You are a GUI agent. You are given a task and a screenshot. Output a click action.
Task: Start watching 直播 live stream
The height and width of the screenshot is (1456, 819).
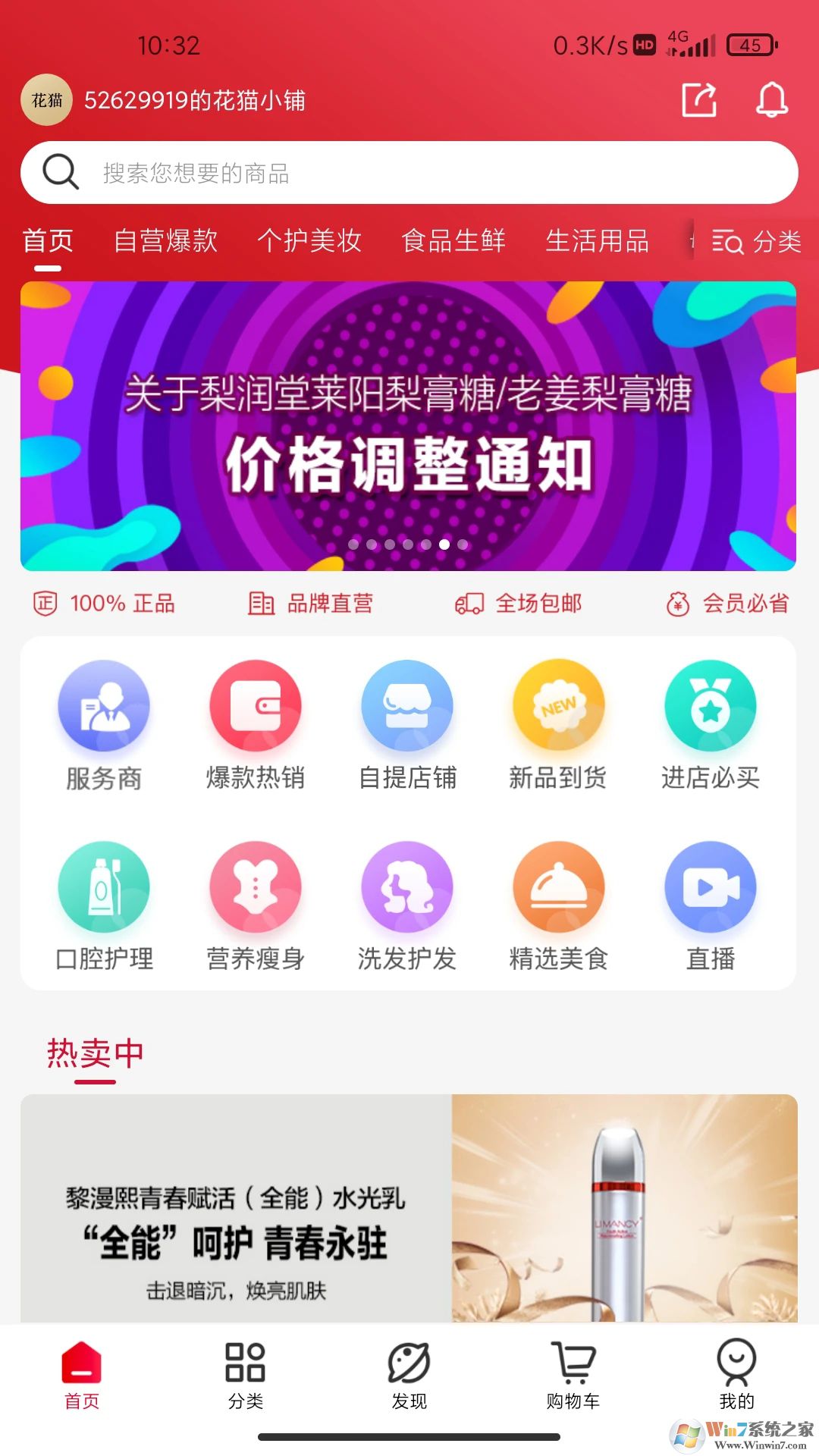710,887
